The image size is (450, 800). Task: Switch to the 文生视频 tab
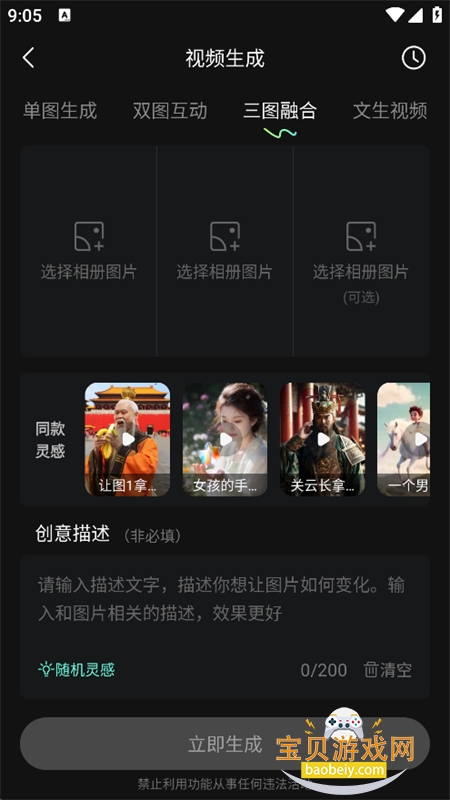pyautogui.click(x=390, y=111)
